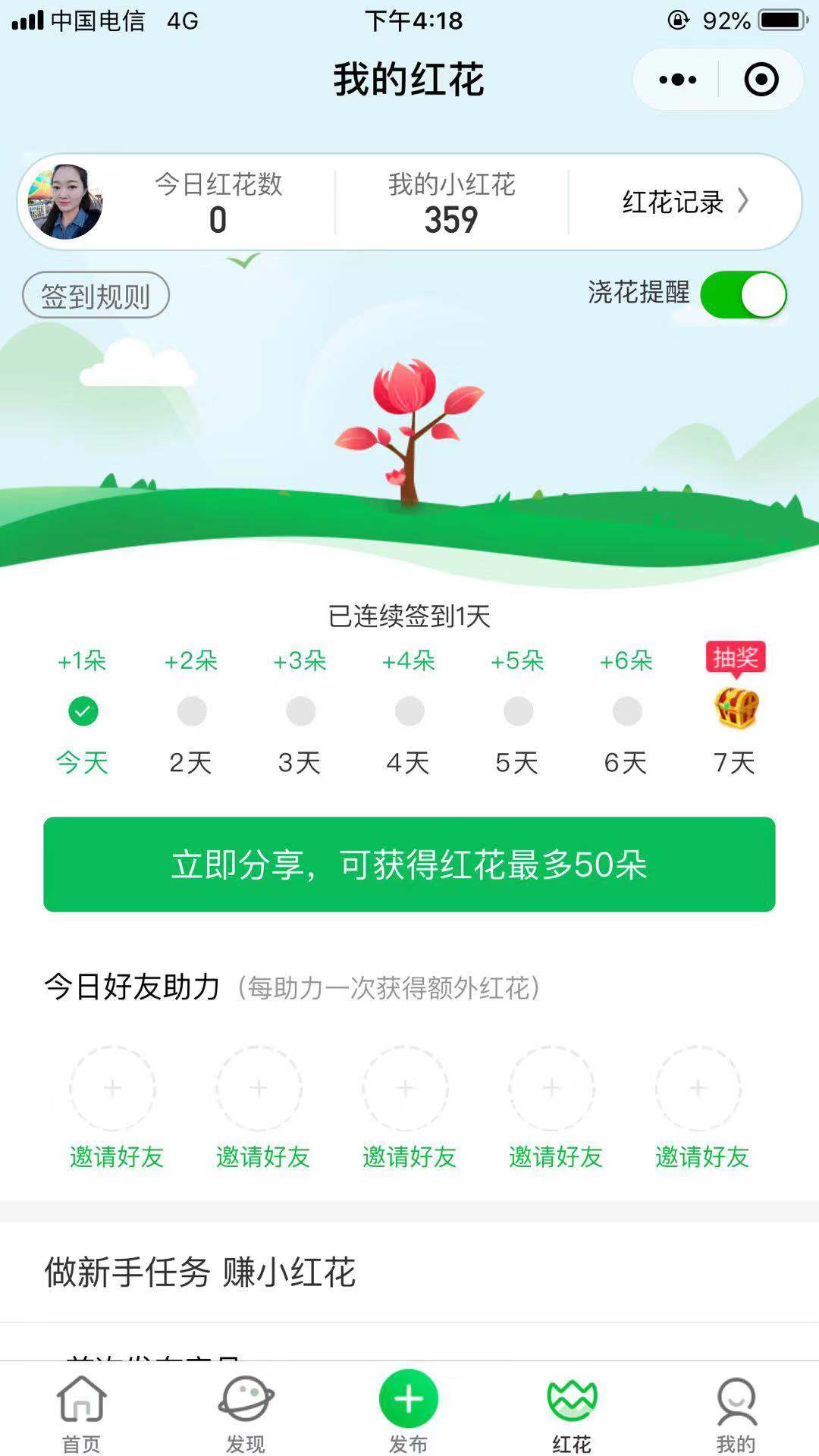View the 签到规则 sign-in rules
Image resolution: width=819 pixels, height=1456 pixels.
tap(96, 296)
